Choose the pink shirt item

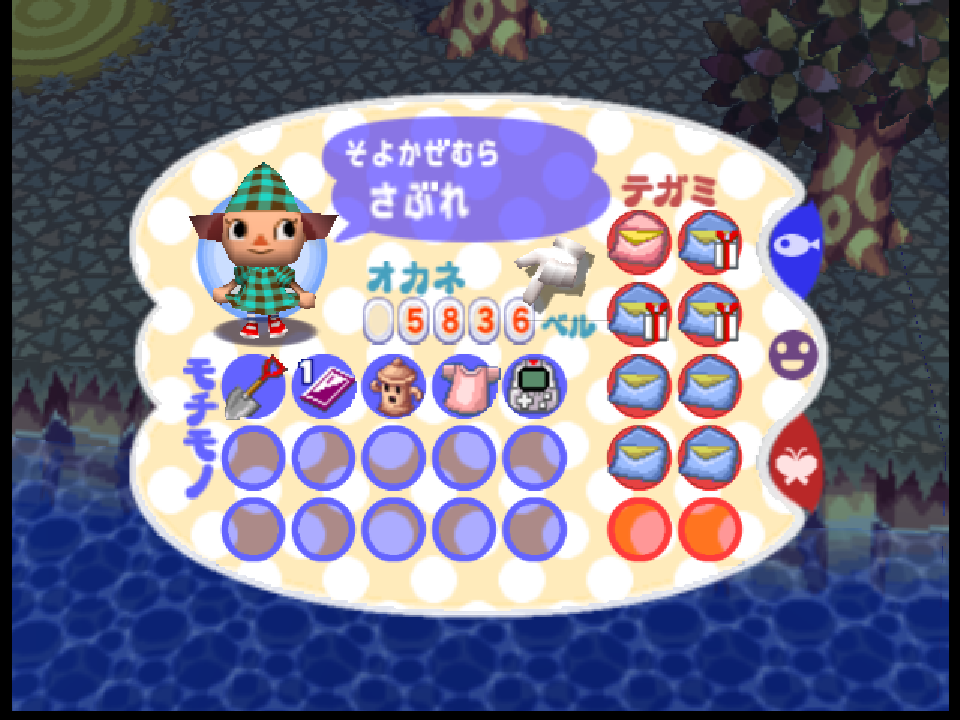pyautogui.click(x=464, y=387)
